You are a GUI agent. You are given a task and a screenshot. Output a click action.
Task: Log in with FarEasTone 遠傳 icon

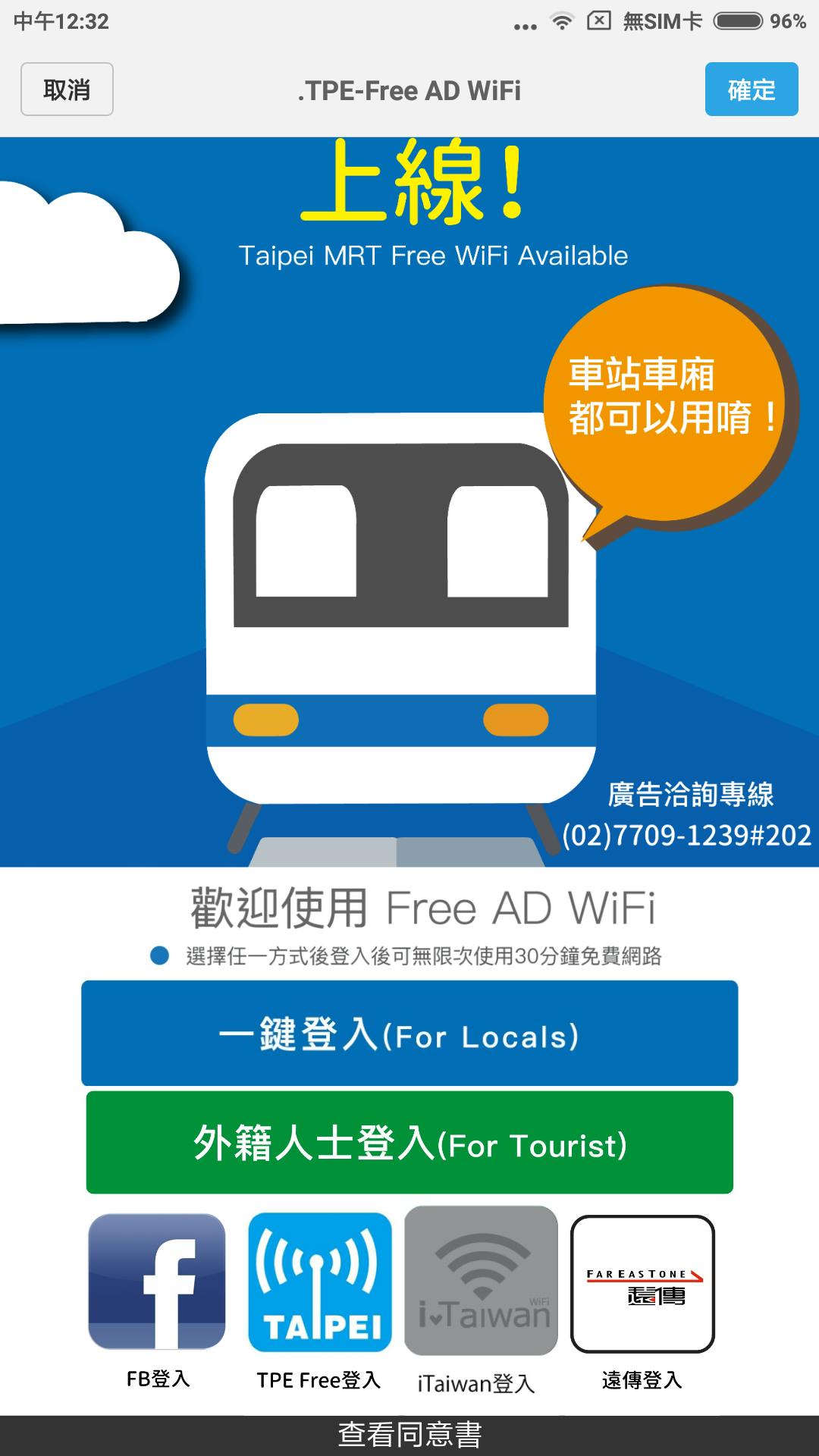click(642, 1284)
